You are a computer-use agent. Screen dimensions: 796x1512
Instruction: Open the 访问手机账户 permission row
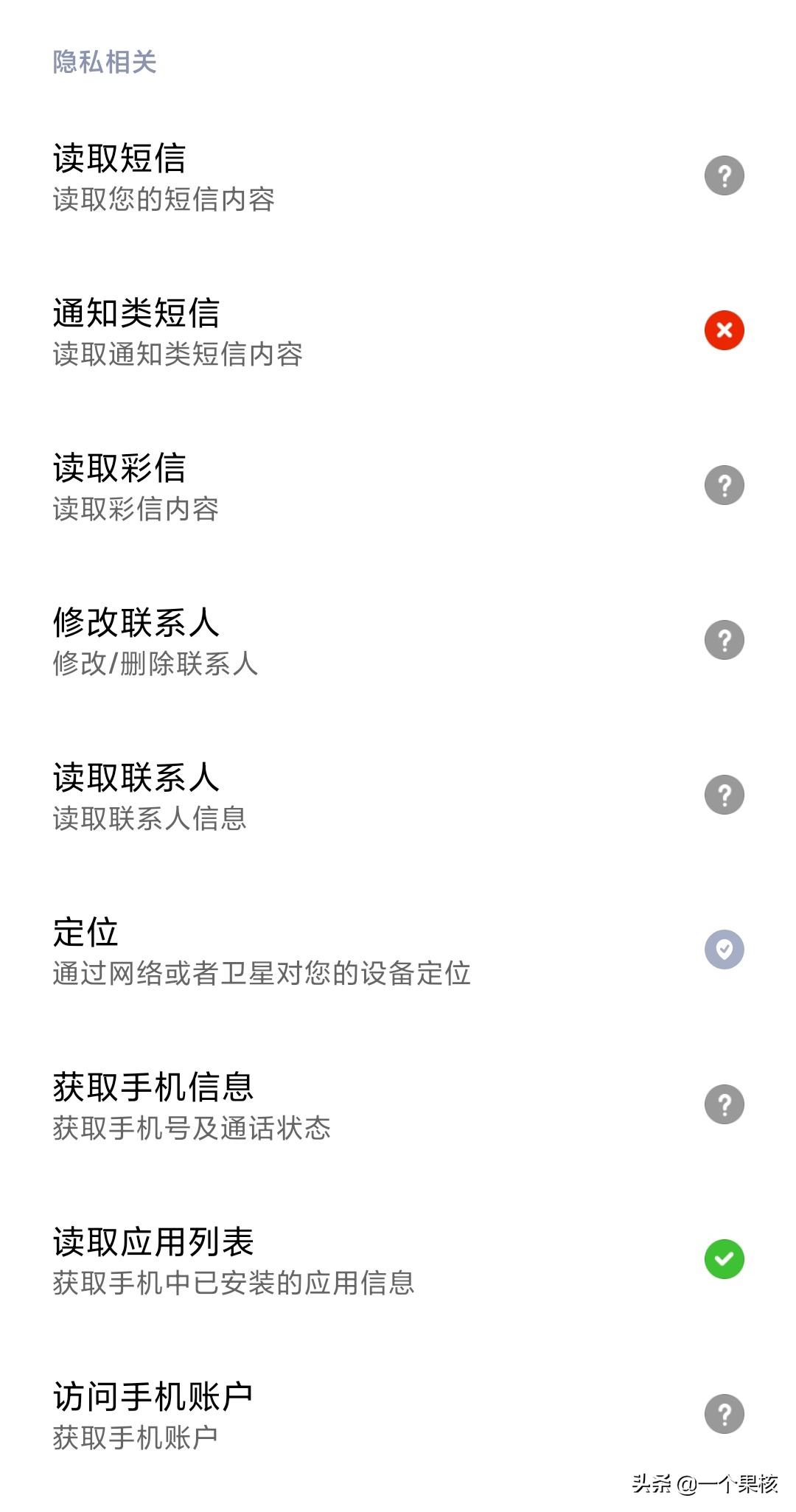pos(398,1415)
